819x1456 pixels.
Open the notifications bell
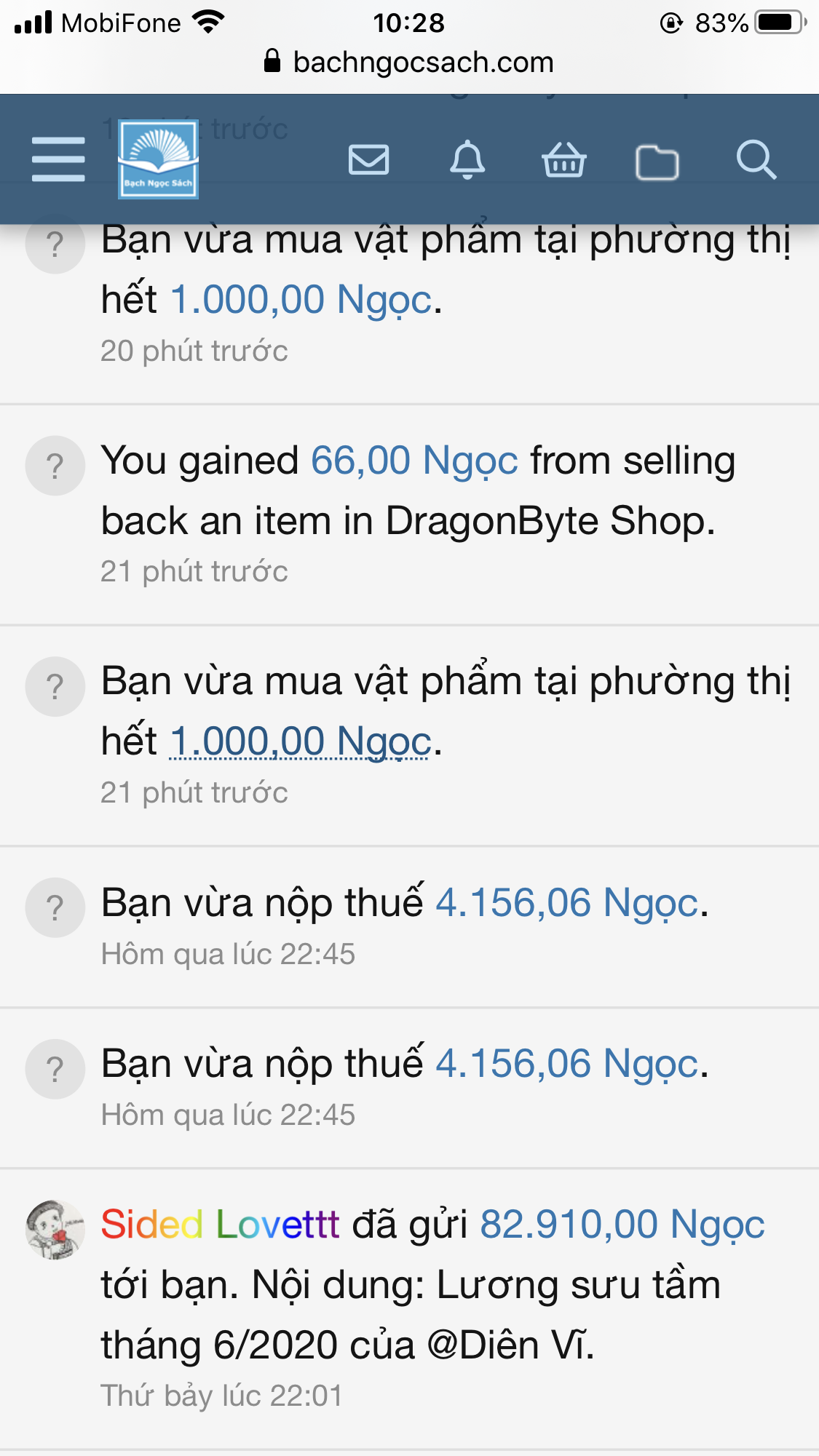point(467,159)
